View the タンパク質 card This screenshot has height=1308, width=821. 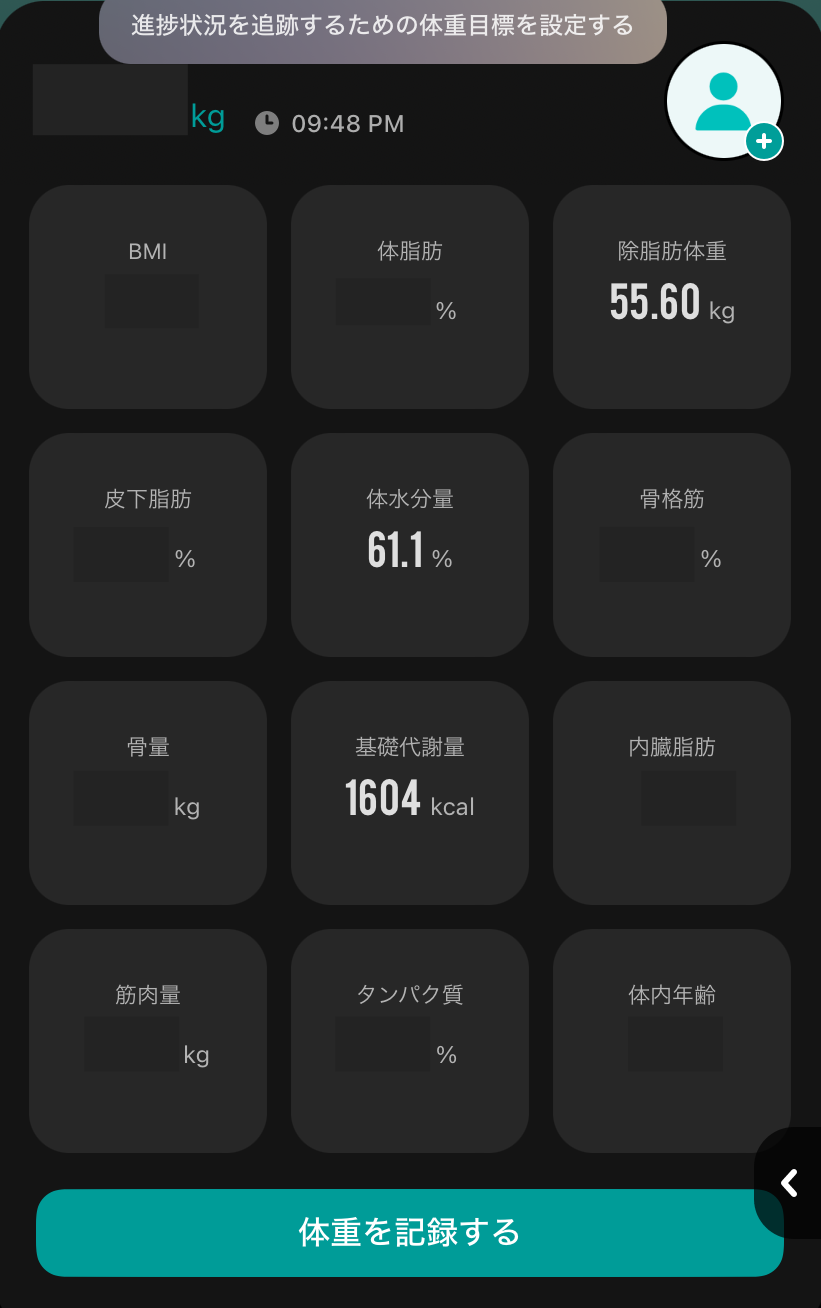[410, 1041]
